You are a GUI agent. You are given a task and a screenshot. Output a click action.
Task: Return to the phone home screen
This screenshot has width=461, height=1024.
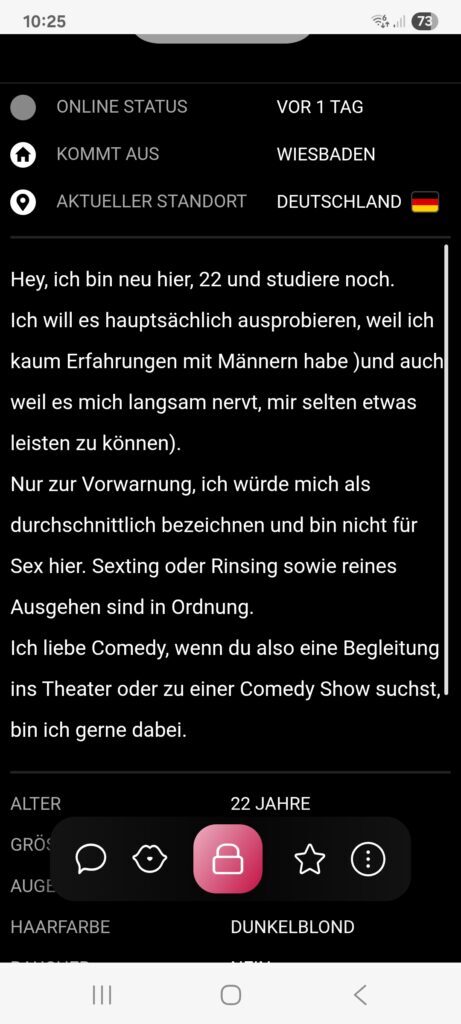tap(230, 995)
